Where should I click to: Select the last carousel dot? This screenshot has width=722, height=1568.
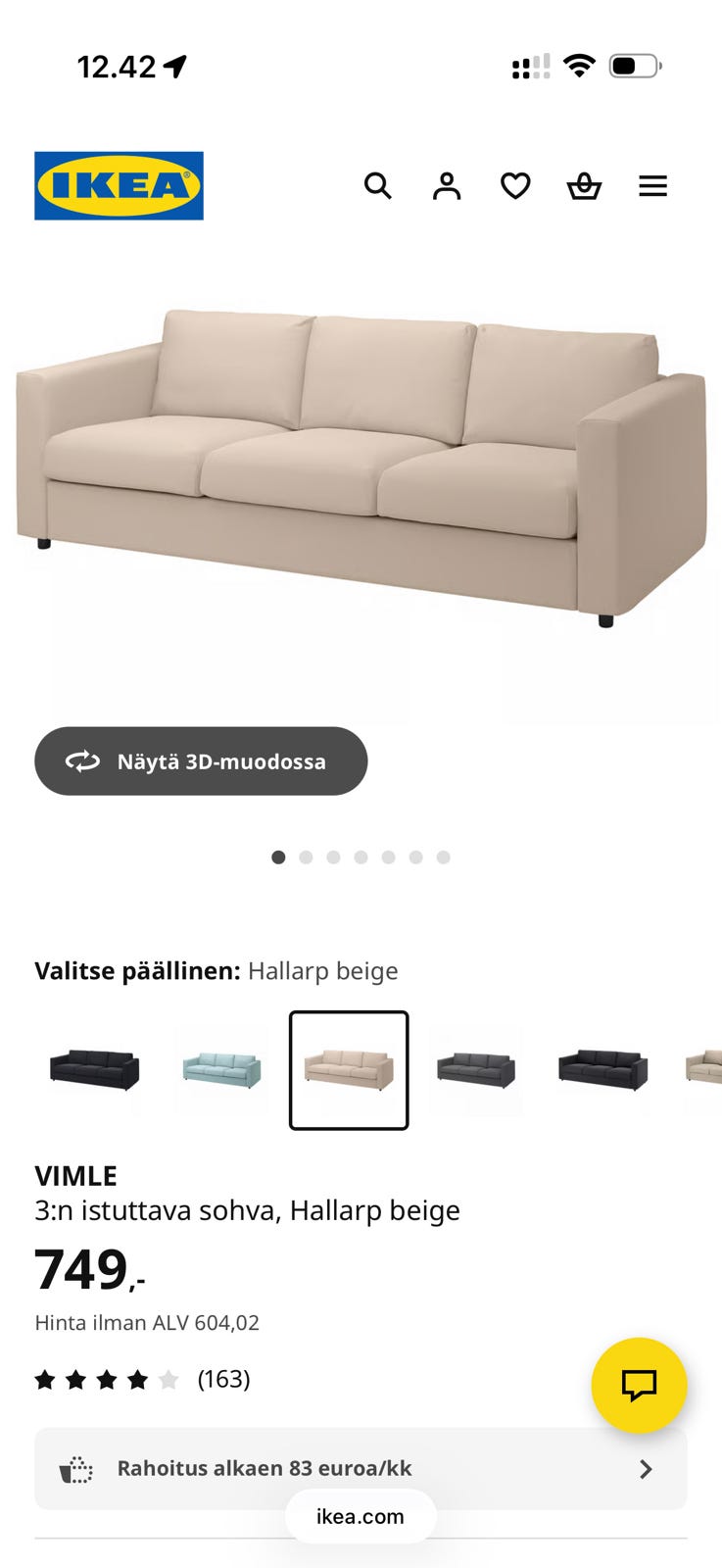pyautogui.click(x=443, y=857)
